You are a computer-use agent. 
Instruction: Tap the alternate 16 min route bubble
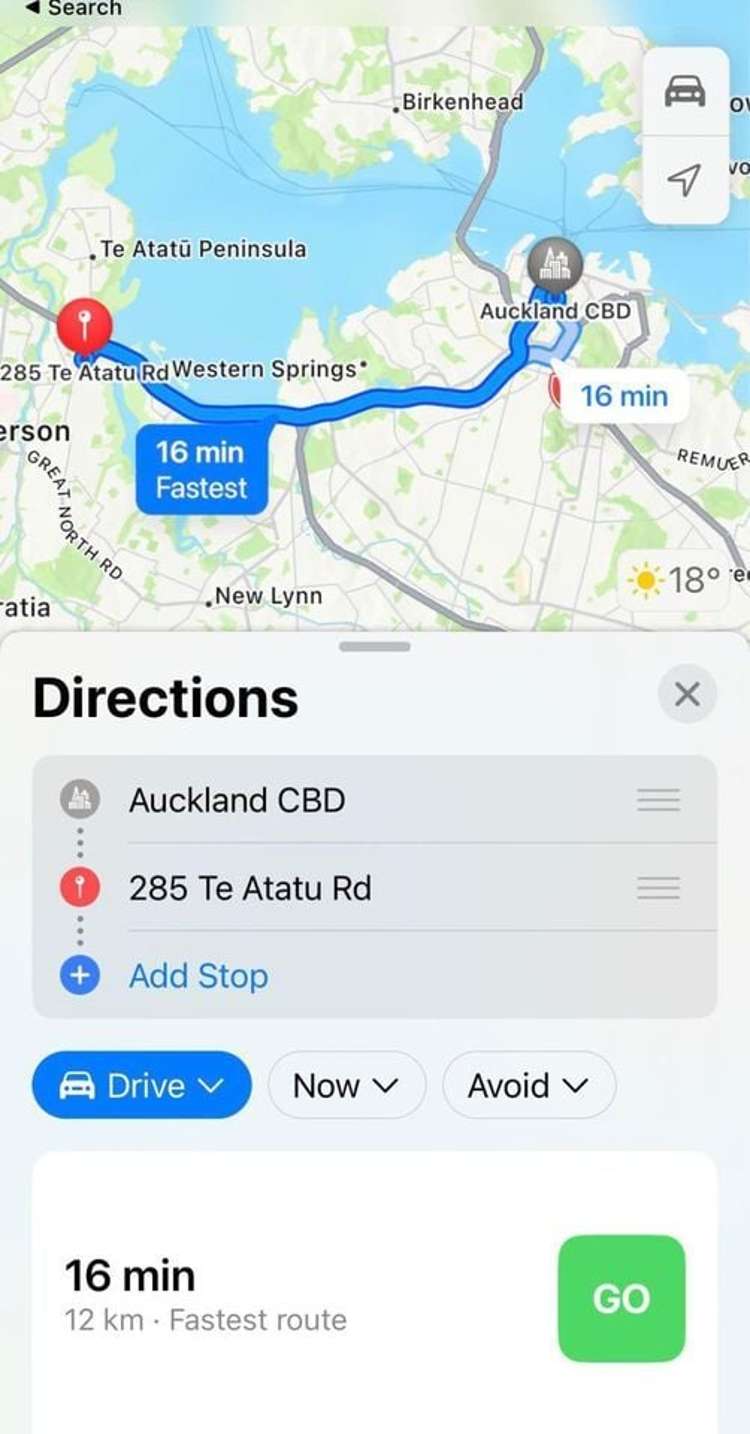point(623,395)
